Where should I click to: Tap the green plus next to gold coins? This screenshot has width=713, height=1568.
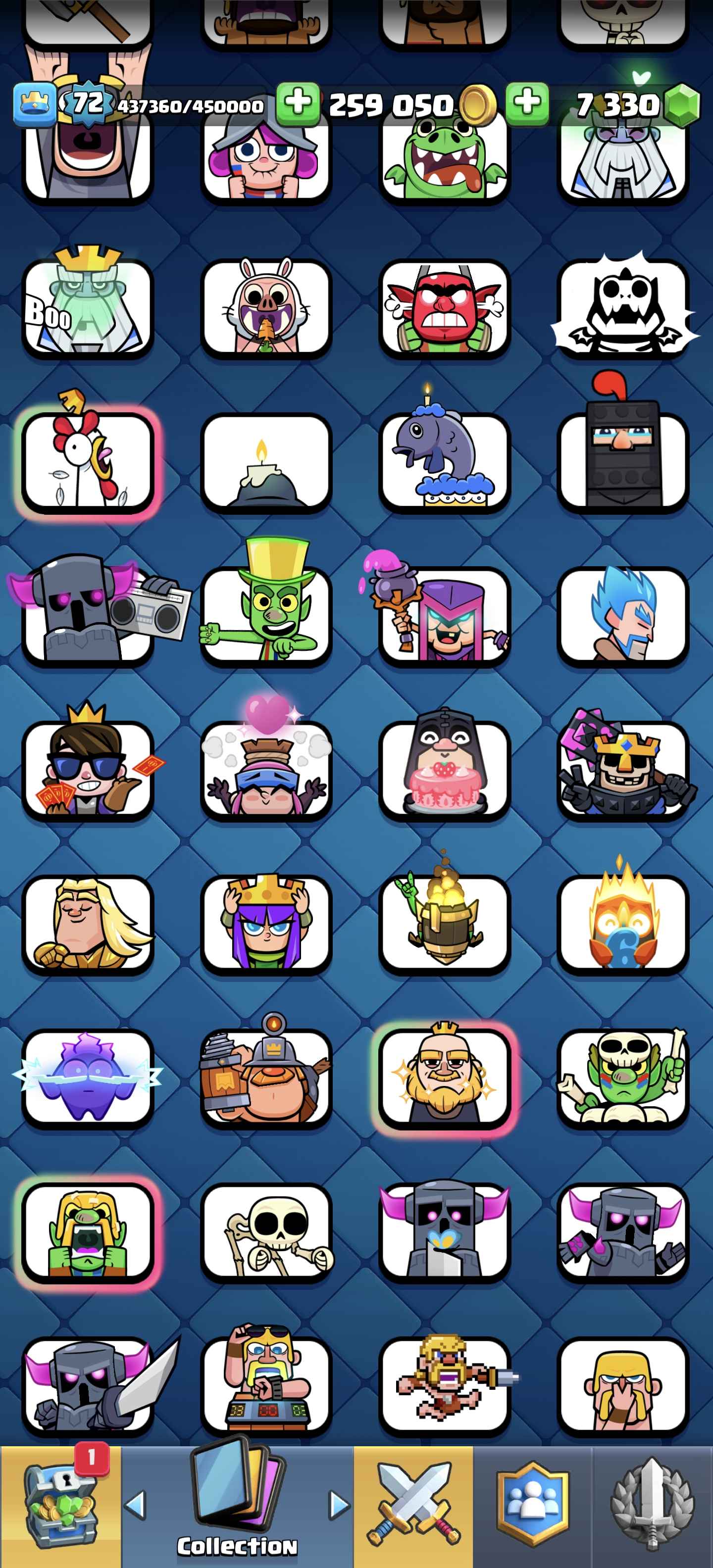(298, 103)
